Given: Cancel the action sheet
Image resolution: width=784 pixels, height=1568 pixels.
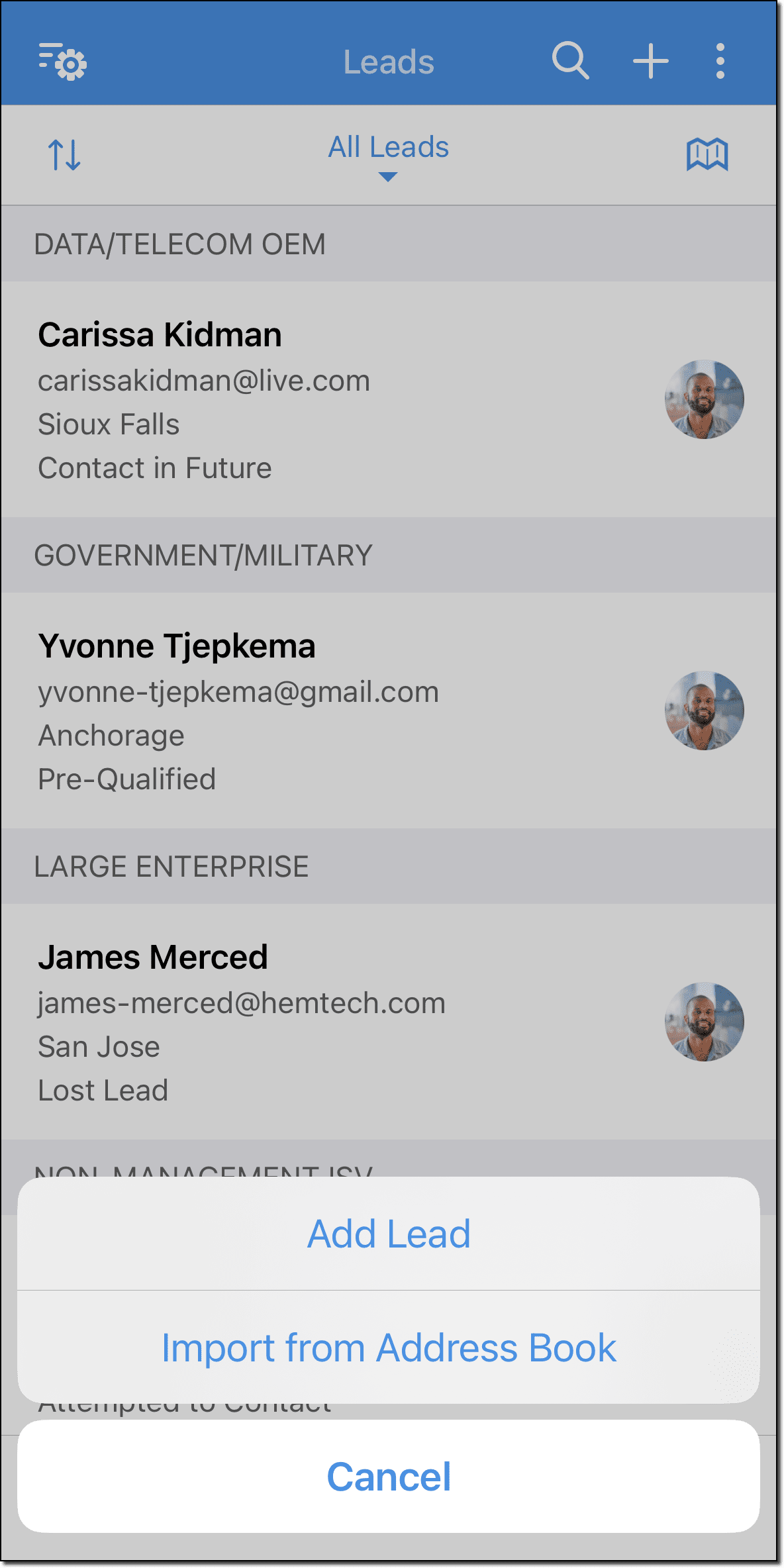Looking at the screenshot, I should [x=389, y=1477].
